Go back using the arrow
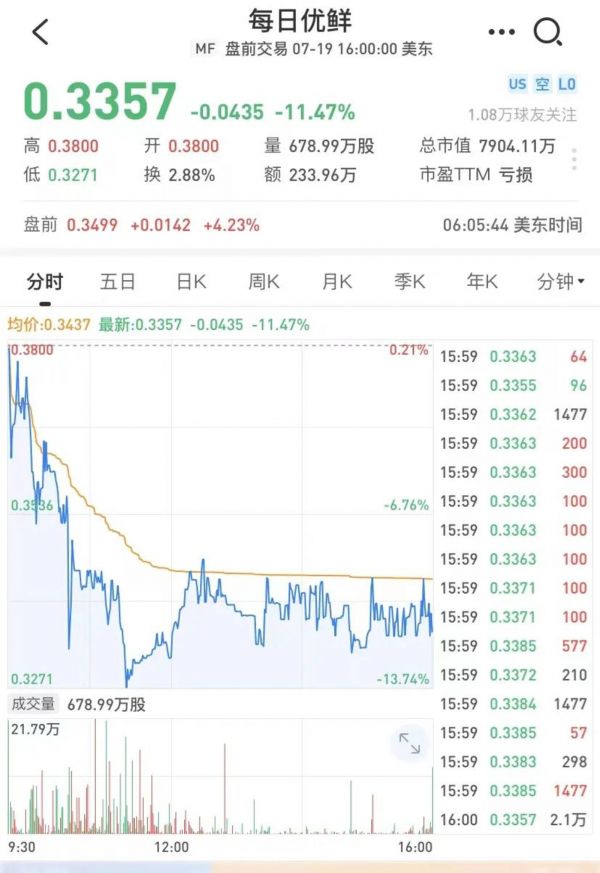 (x=40, y=32)
